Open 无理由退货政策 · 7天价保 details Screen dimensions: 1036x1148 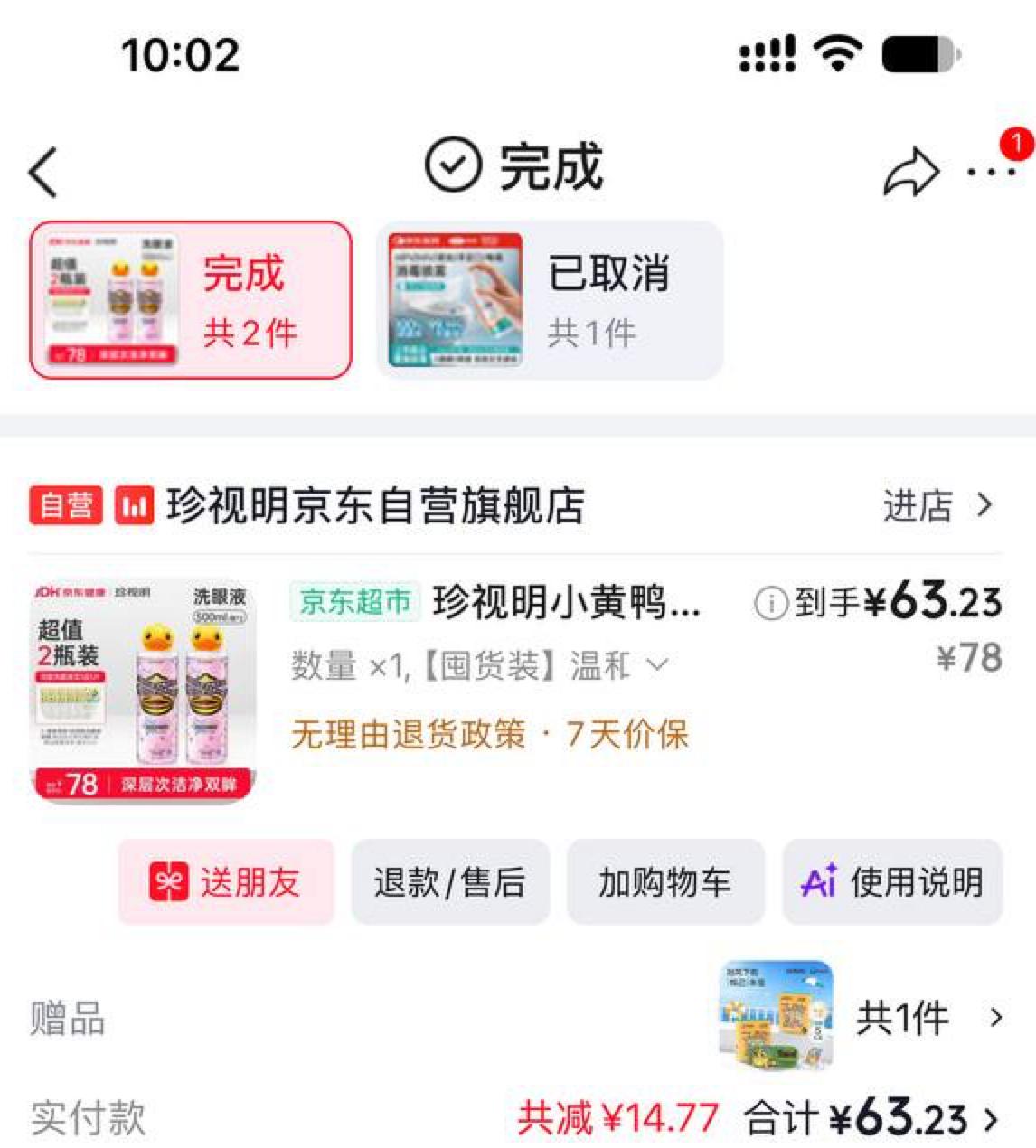(489, 734)
